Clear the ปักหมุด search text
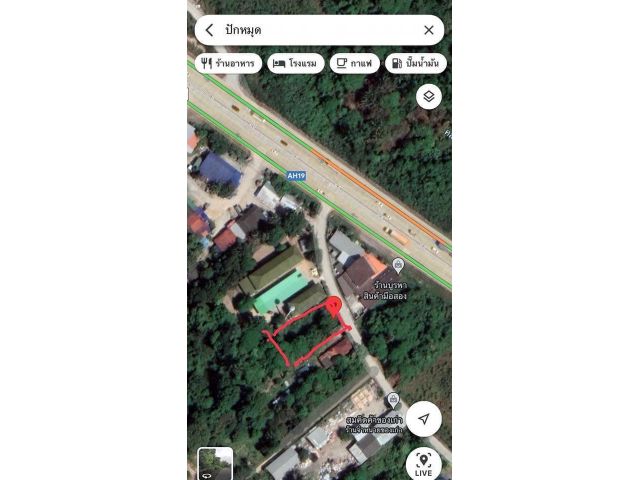 click(429, 30)
